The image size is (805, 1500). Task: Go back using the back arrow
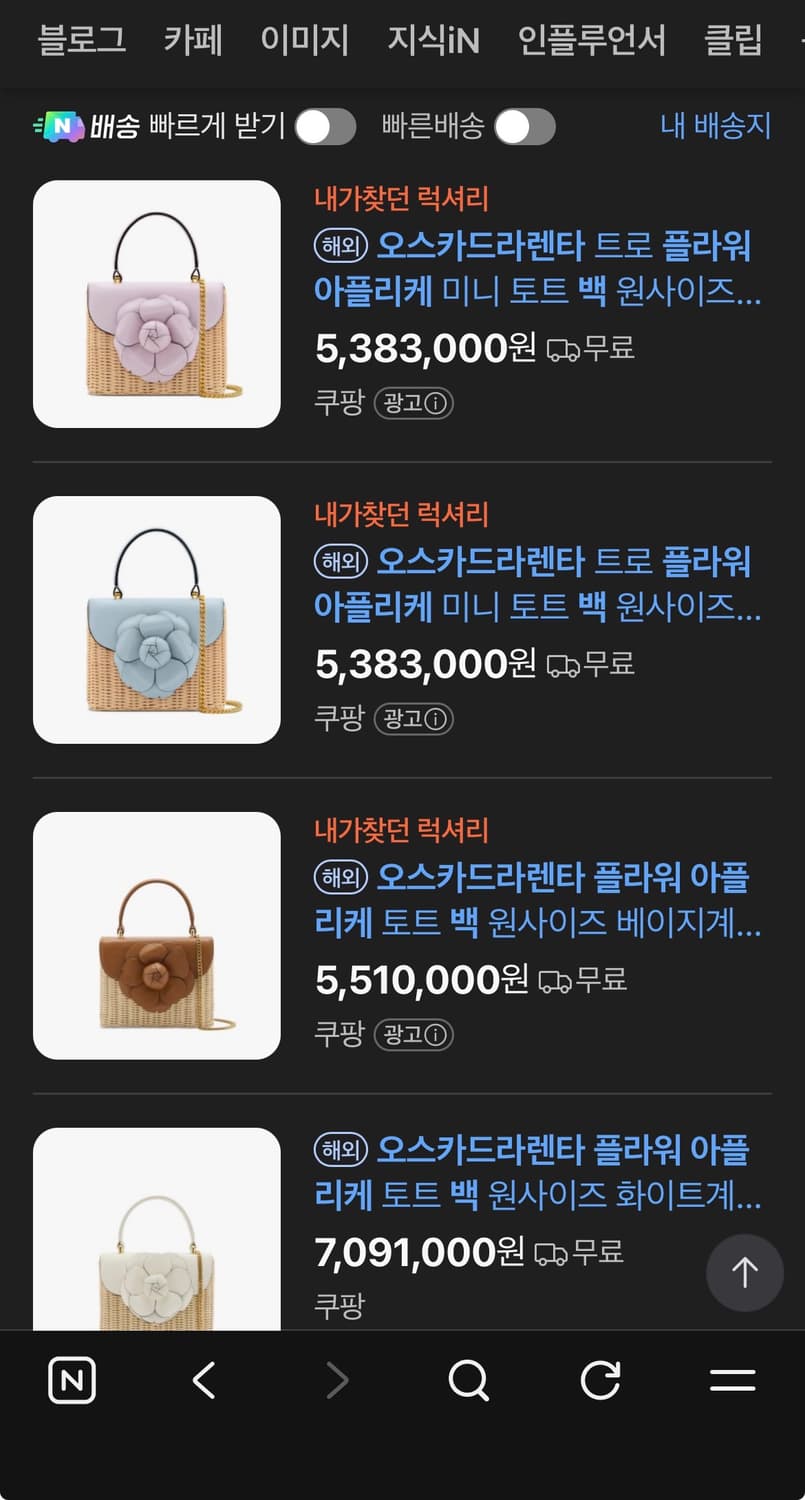point(204,1382)
